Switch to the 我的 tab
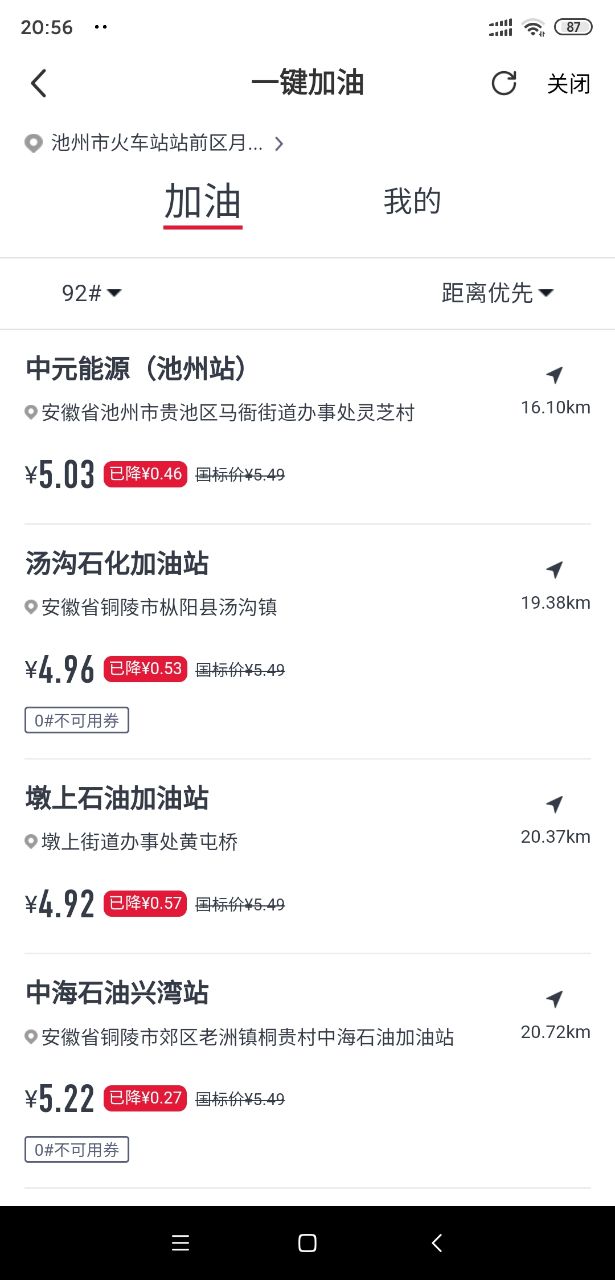This screenshot has width=615, height=1280. click(412, 201)
